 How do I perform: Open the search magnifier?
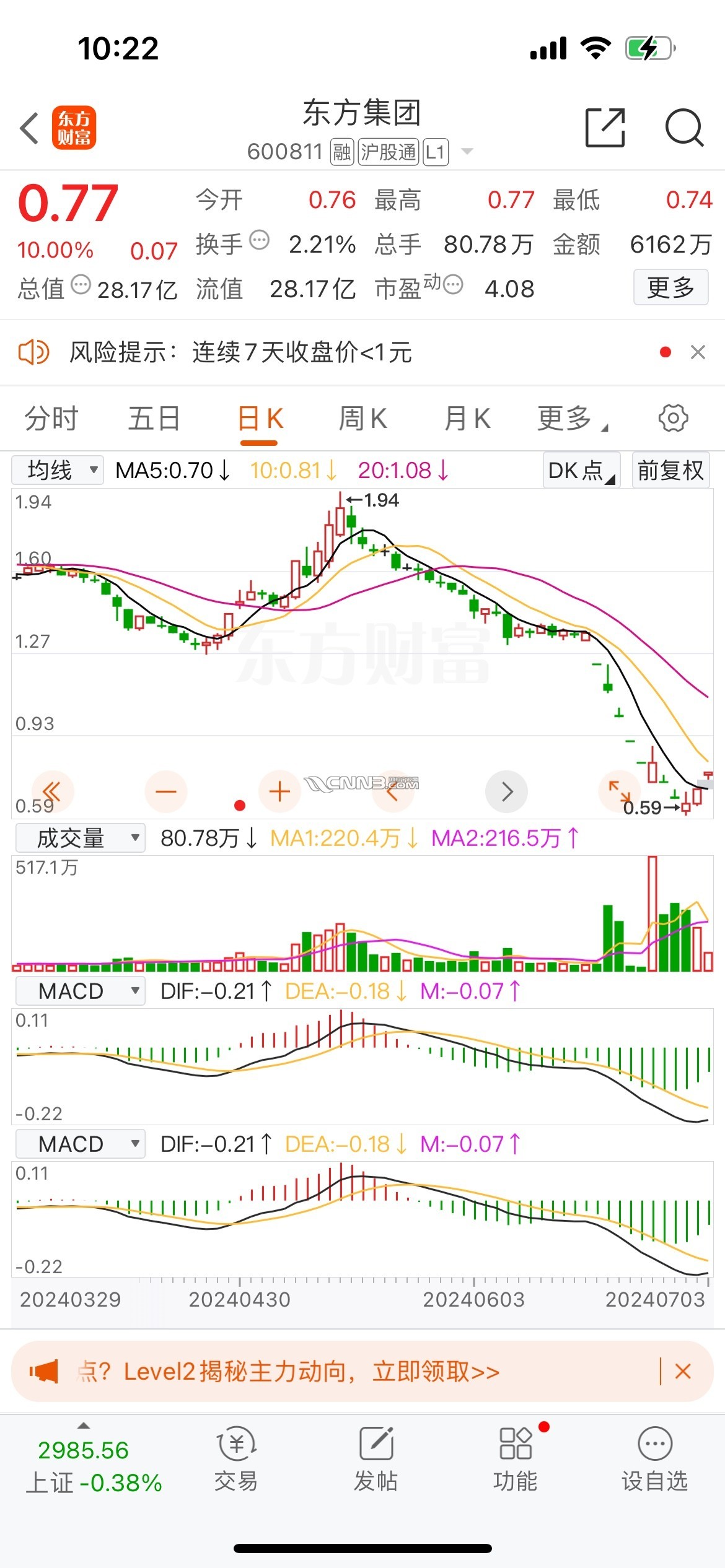(x=683, y=128)
